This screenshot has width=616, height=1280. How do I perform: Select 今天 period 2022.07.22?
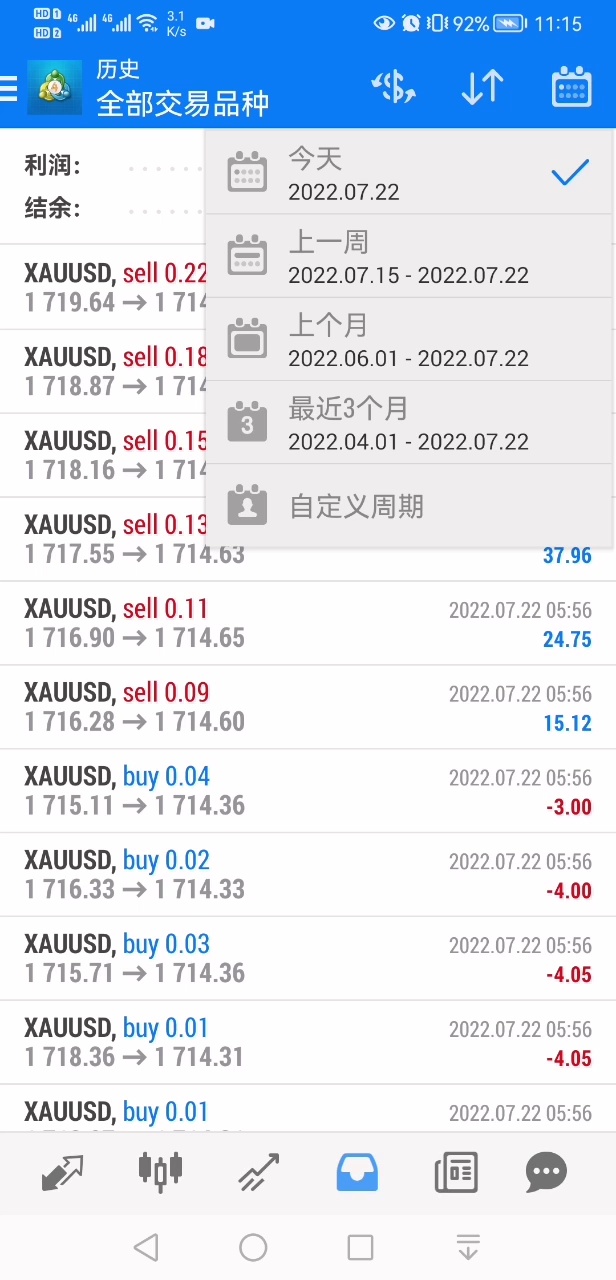(x=408, y=173)
